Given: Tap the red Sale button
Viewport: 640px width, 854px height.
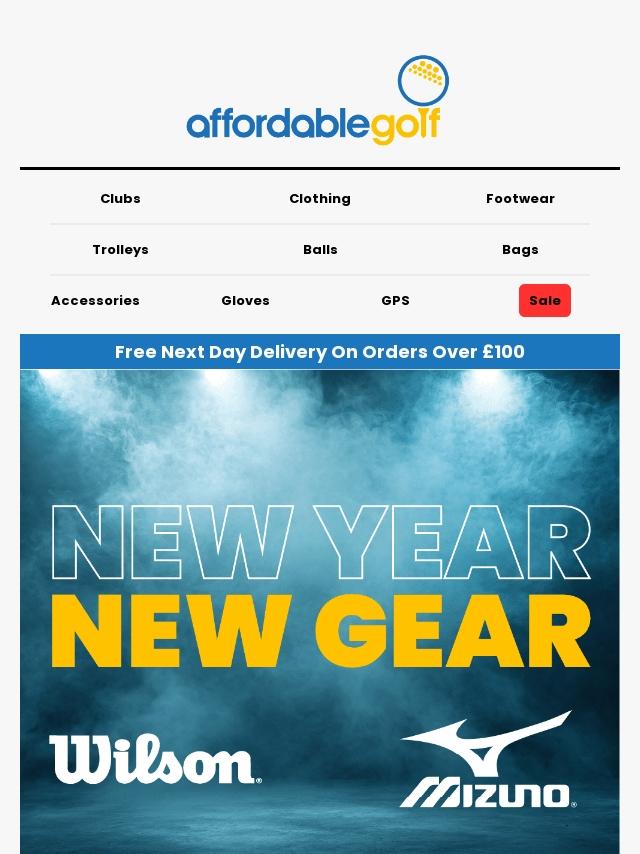Looking at the screenshot, I should pos(544,300).
